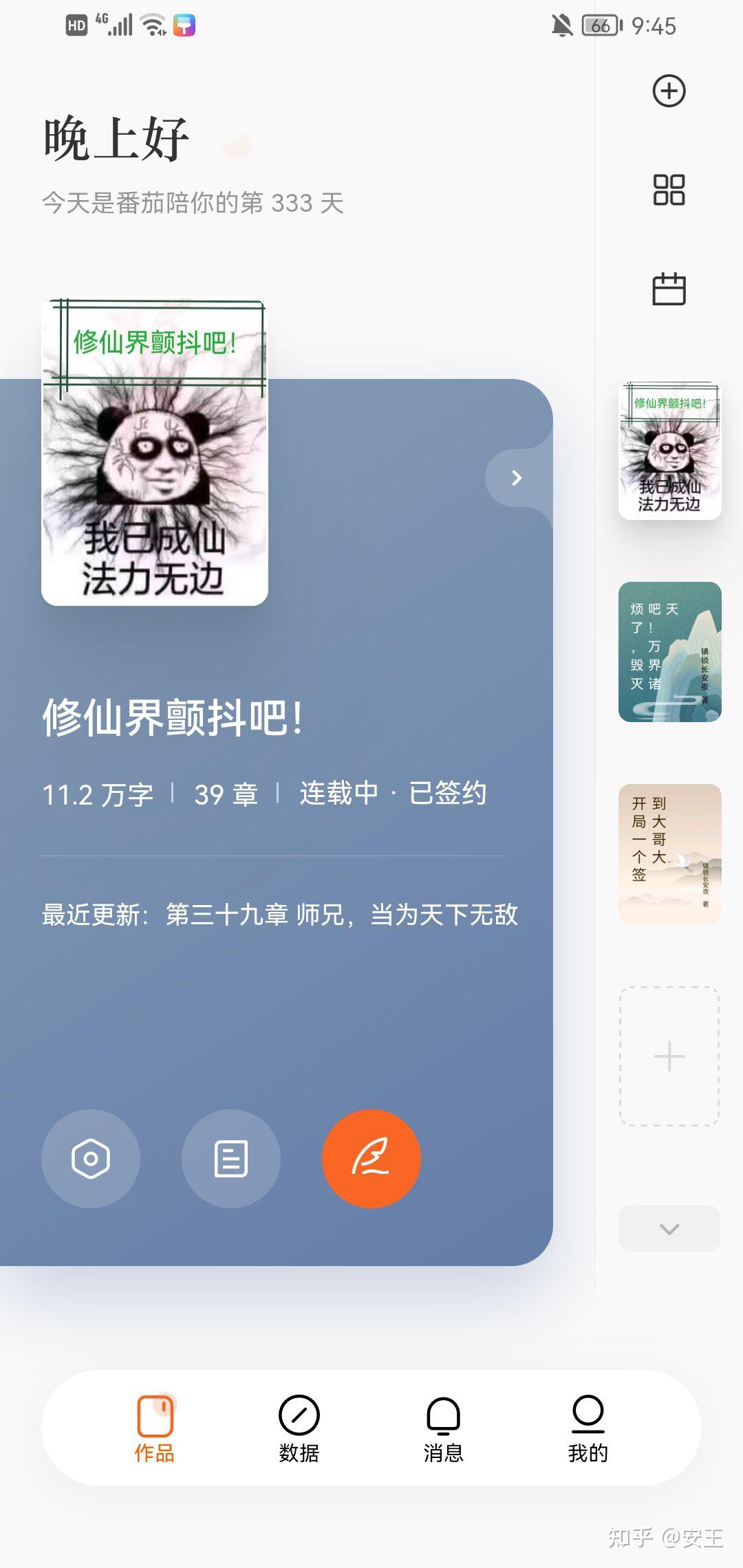Open the chapter list document icon

click(231, 1159)
